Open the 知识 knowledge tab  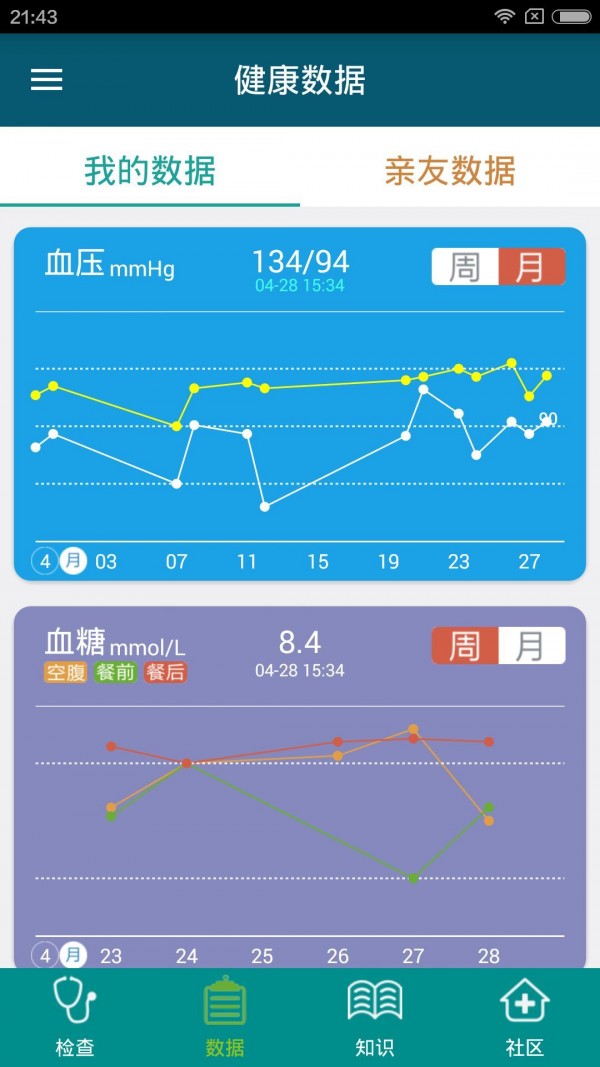pyautogui.click(x=375, y=1017)
